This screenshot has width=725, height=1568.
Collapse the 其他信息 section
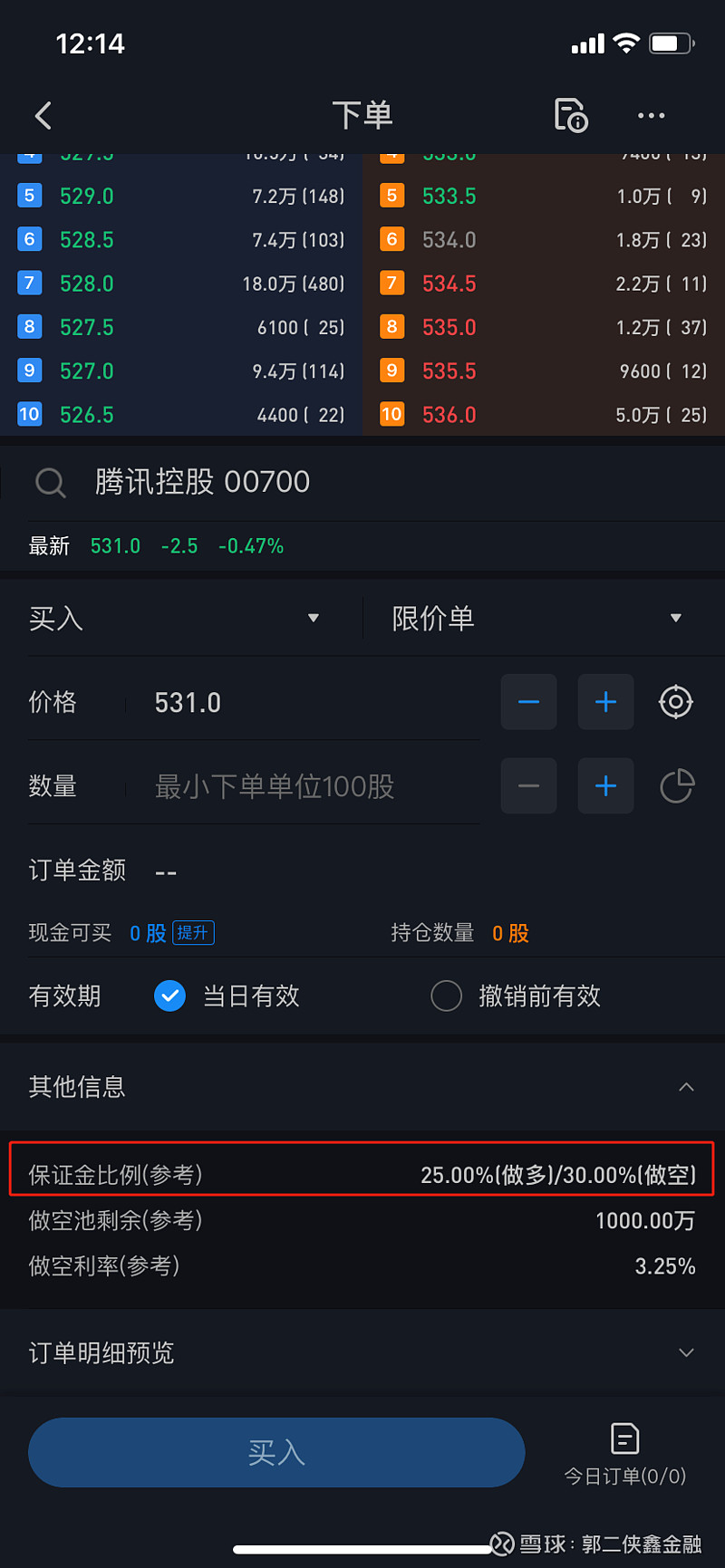pyautogui.click(x=686, y=1086)
